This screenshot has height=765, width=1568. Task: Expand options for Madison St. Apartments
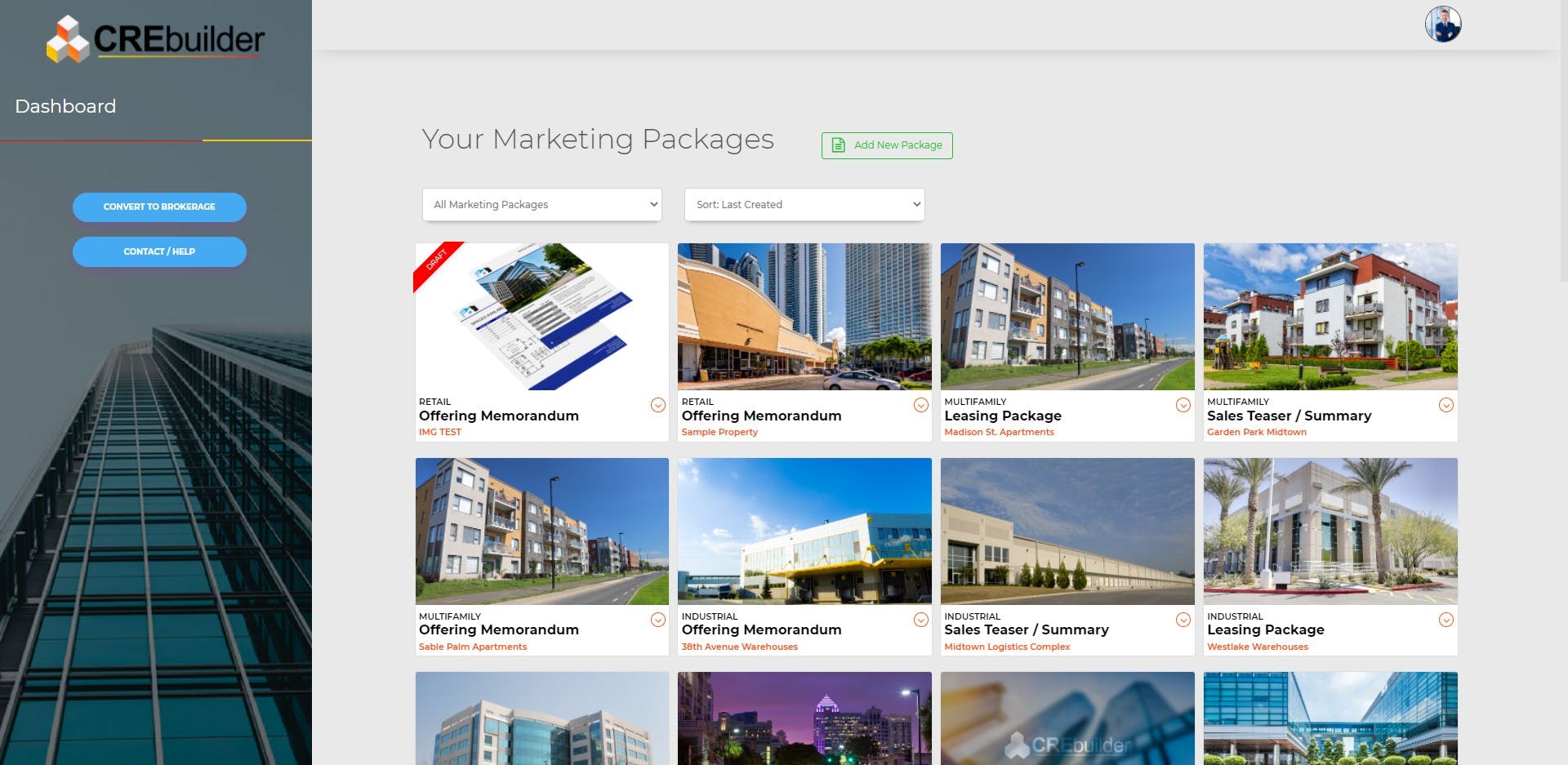[x=1183, y=405]
